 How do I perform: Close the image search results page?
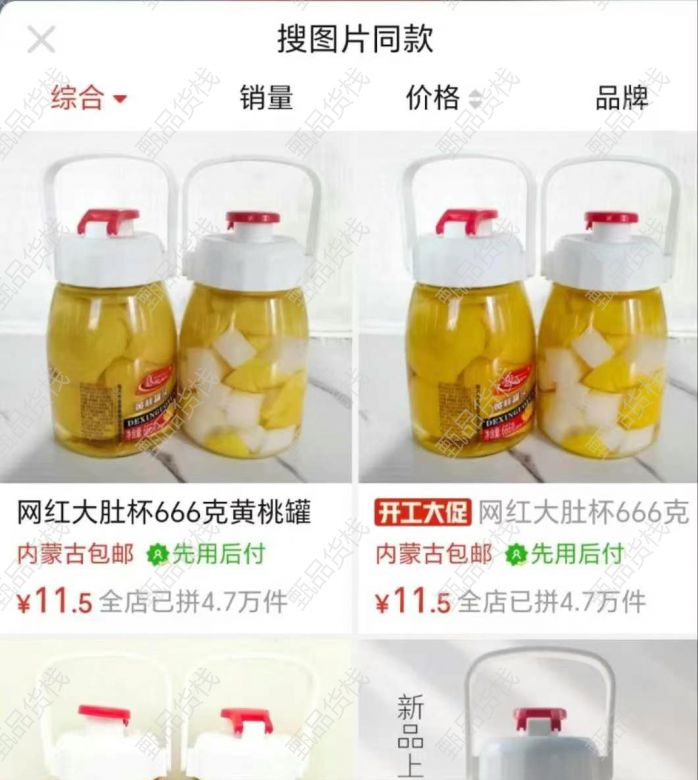click(41, 40)
